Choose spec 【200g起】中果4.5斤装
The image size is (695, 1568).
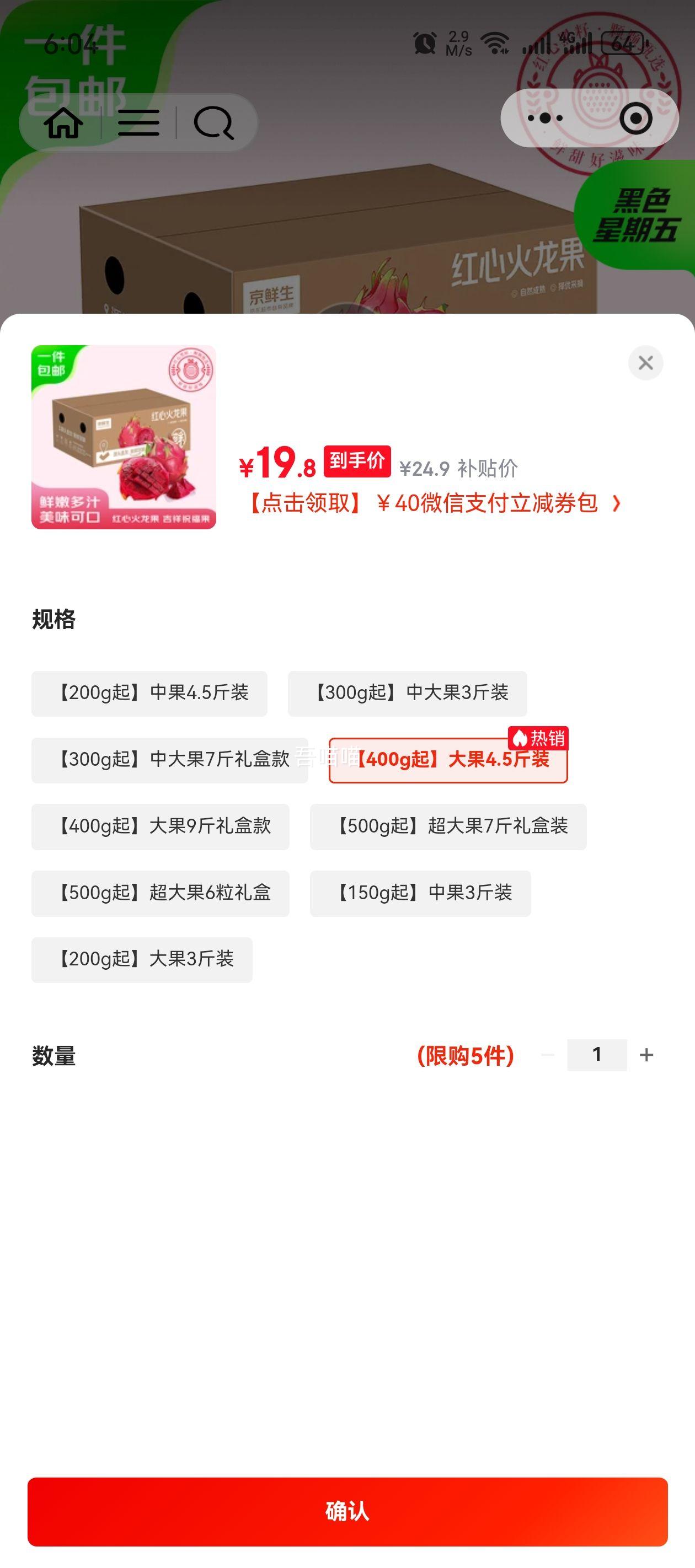[149, 693]
